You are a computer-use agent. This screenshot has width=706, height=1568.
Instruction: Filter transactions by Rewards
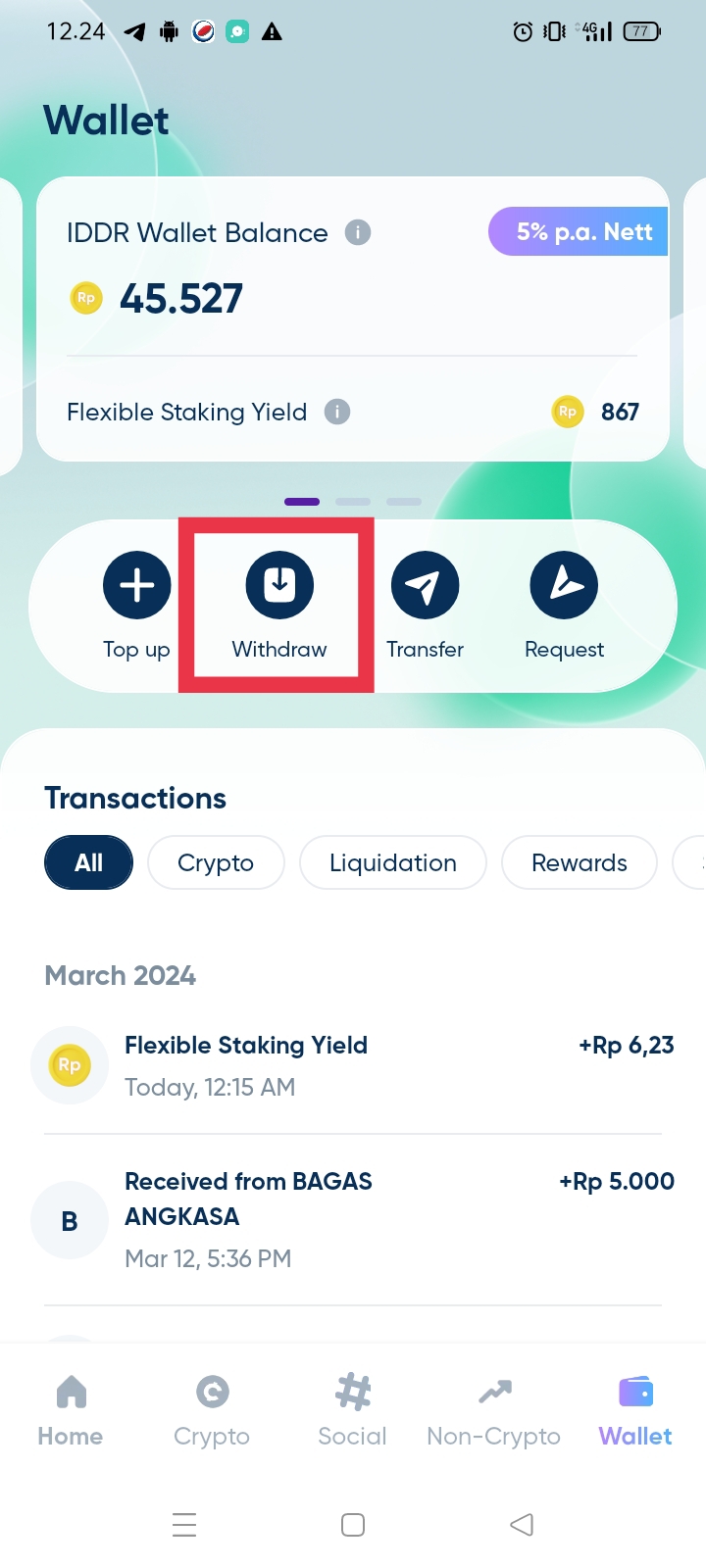pos(579,862)
